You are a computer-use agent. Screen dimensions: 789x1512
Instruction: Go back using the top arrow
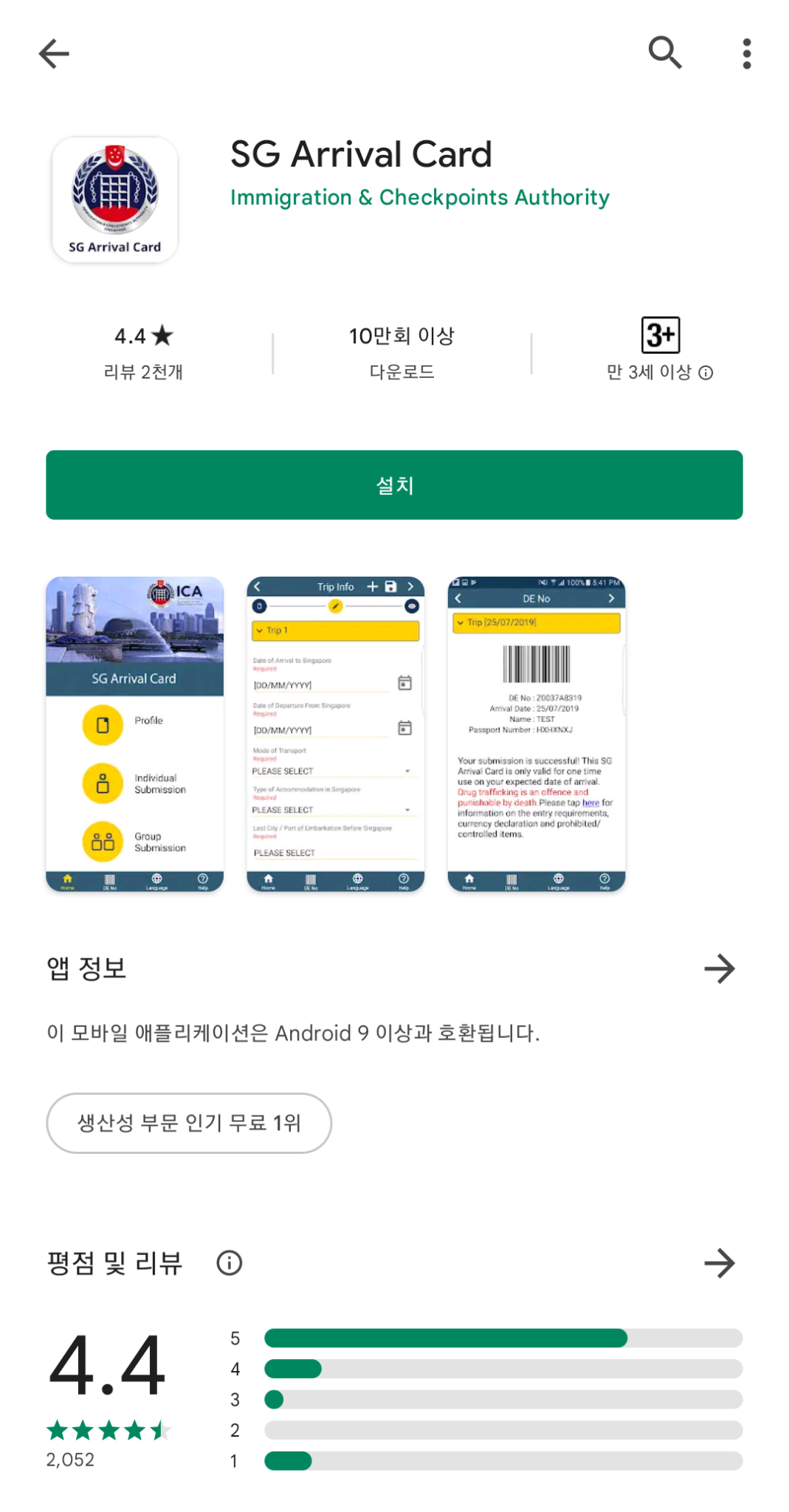tap(54, 54)
